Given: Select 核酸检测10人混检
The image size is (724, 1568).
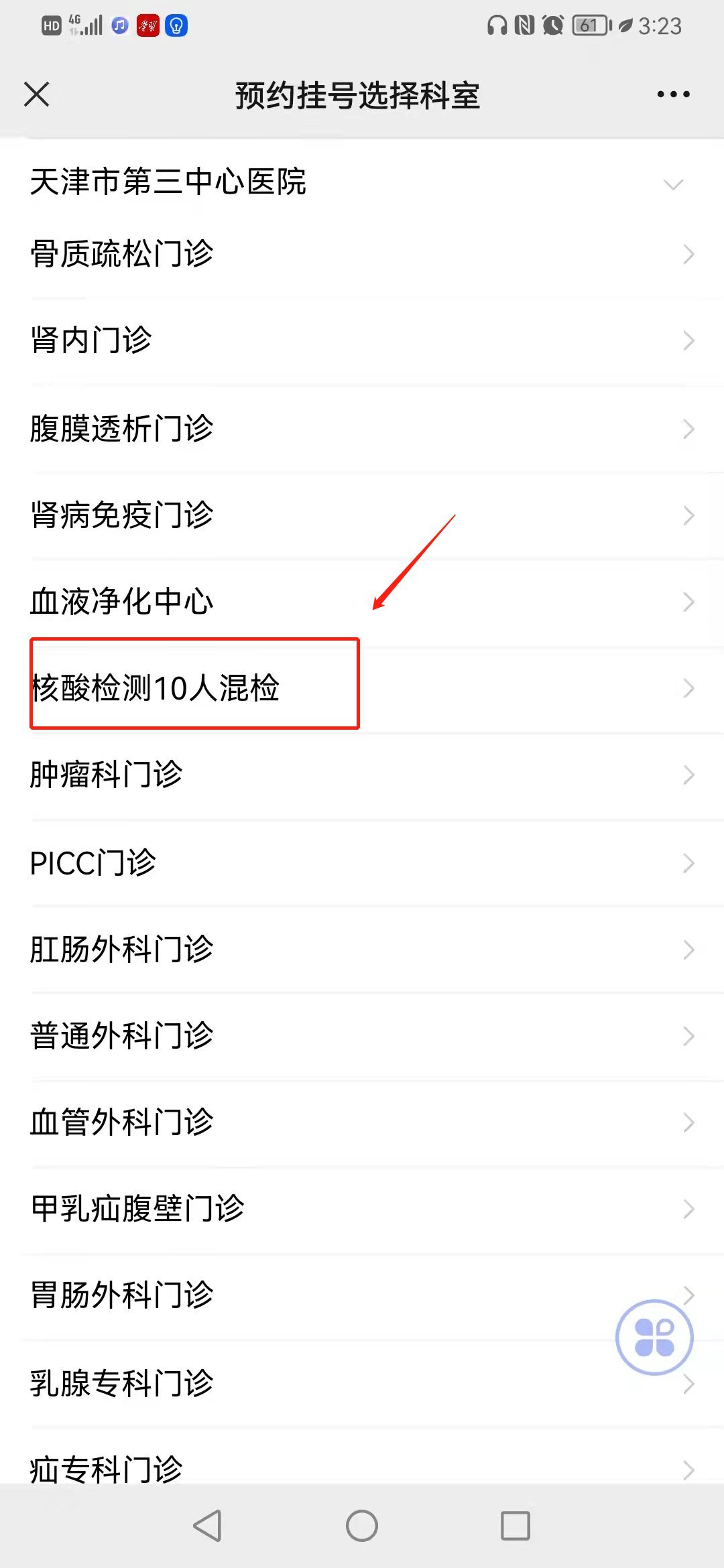Looking at the screenshot, I should [362, 688].
